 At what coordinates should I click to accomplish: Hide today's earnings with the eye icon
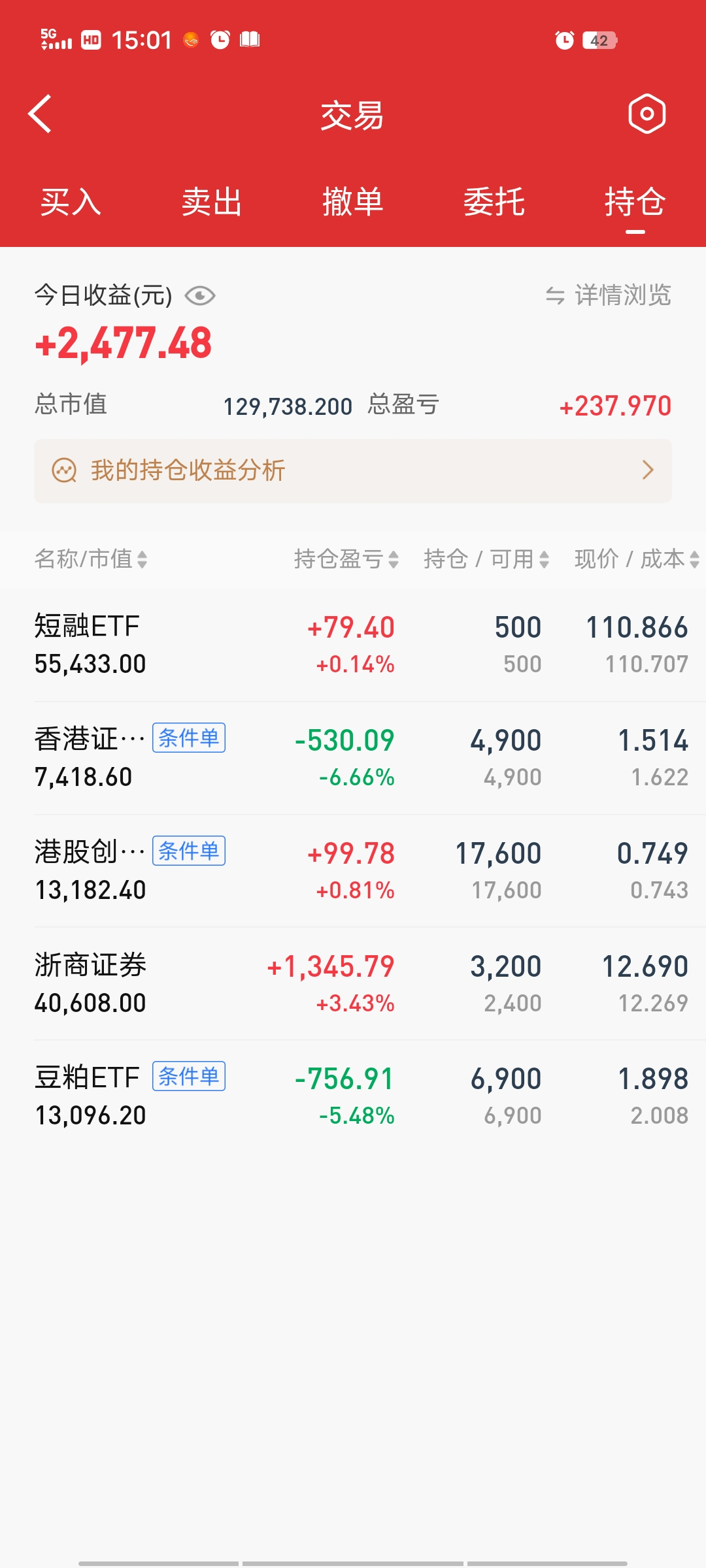[x=200, y=296]
